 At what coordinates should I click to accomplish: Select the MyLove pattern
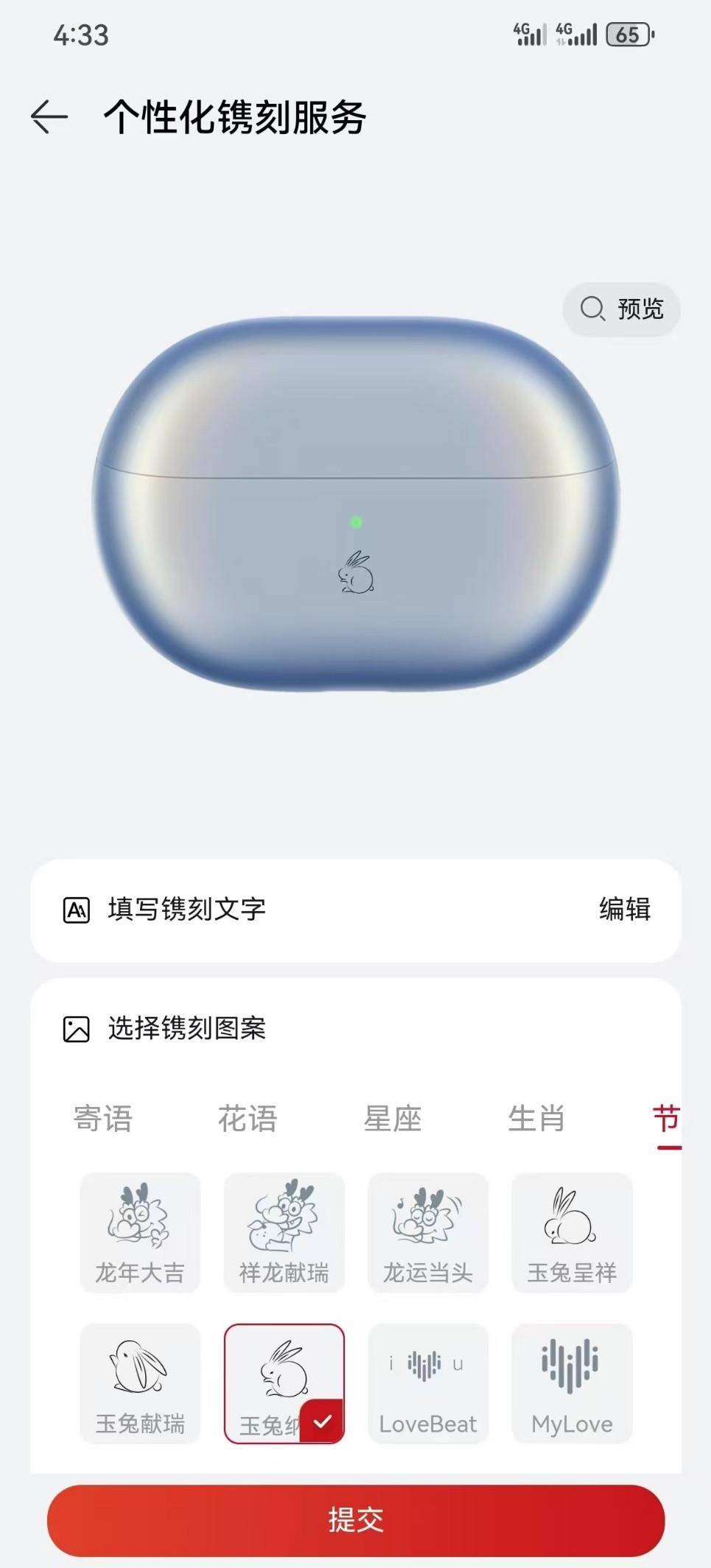click(572, 1383)
